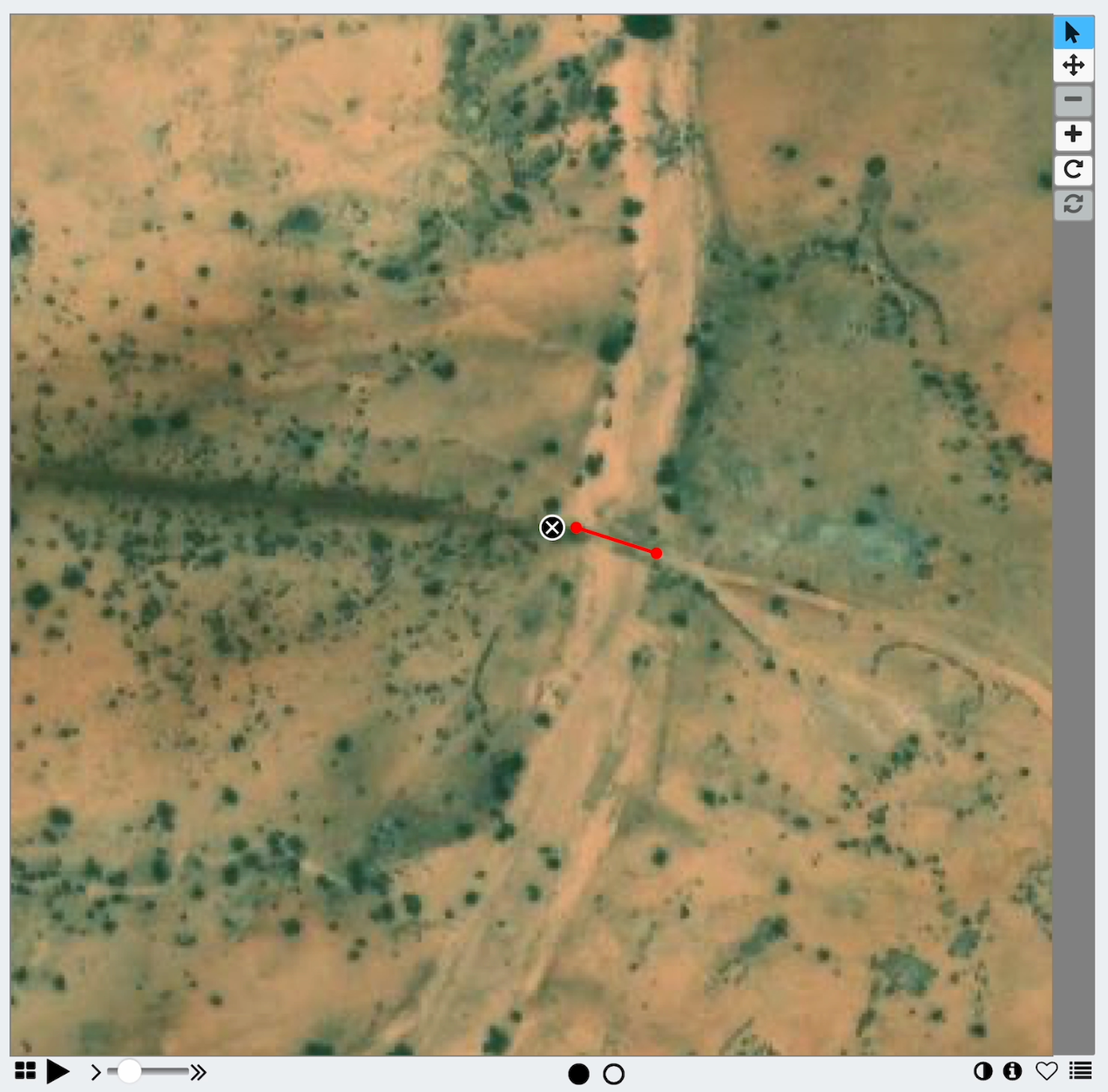Switch to the pan move tool
The height and width of the screenshot is (1092, 1108).
coord(1073,65)
